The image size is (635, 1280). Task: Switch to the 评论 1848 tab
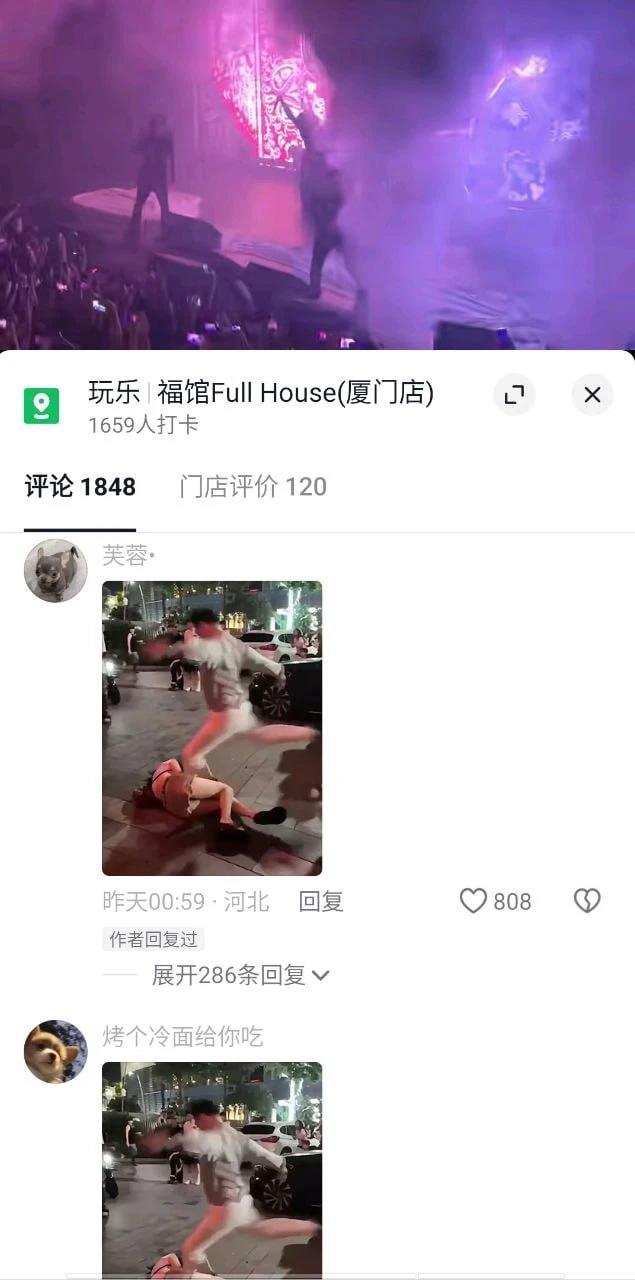(x=80, y=487)
